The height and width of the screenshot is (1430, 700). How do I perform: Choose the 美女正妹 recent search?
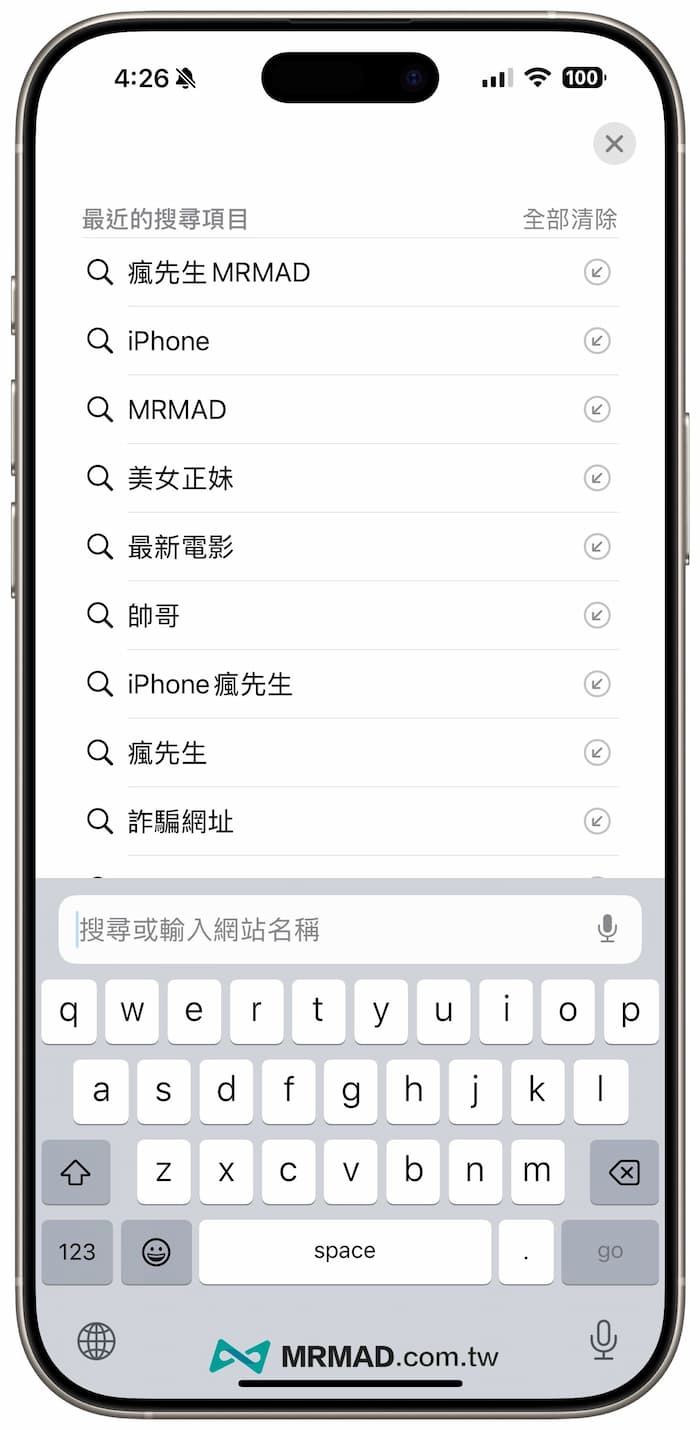pyautogui.click(x=180, y=478)
